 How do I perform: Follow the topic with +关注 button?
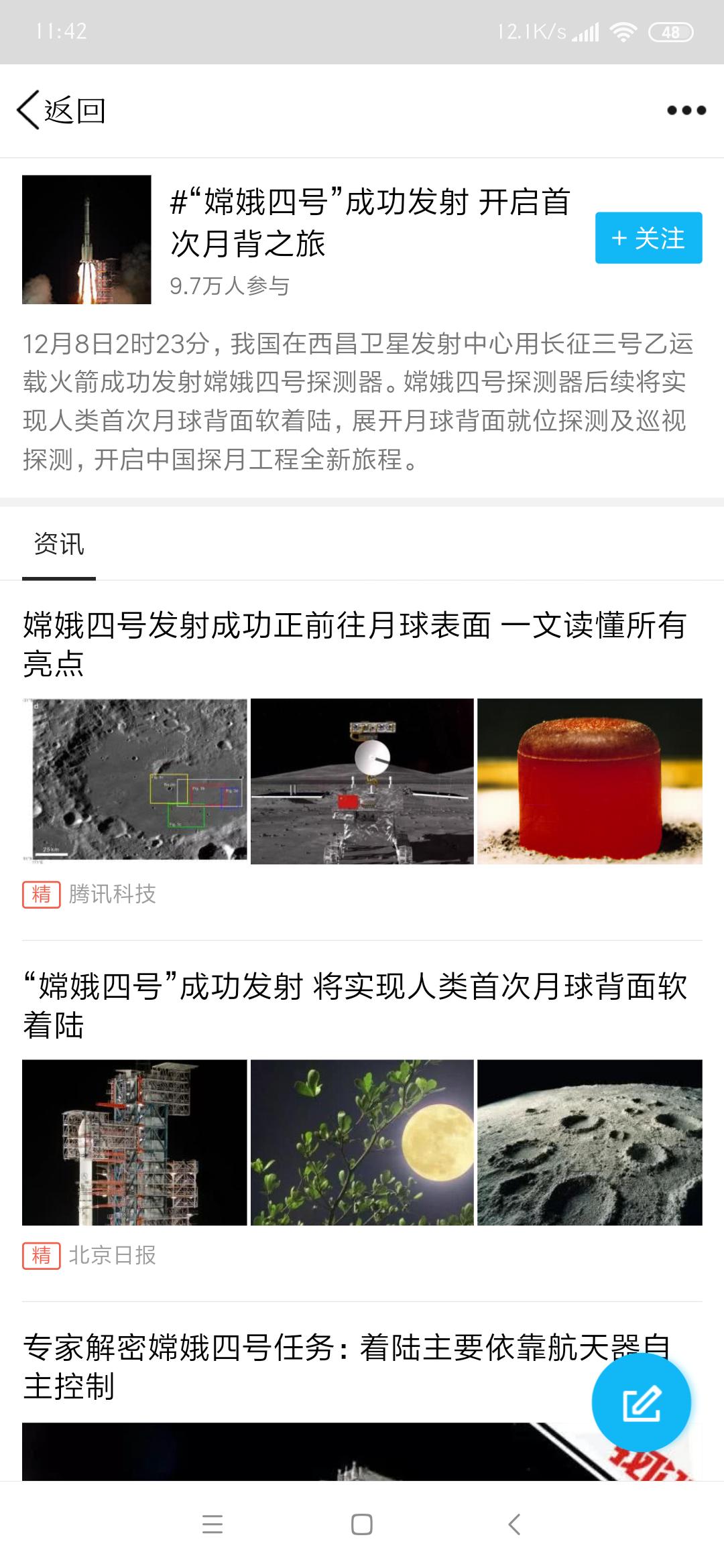pyautogui.click(x=648, y=238)
